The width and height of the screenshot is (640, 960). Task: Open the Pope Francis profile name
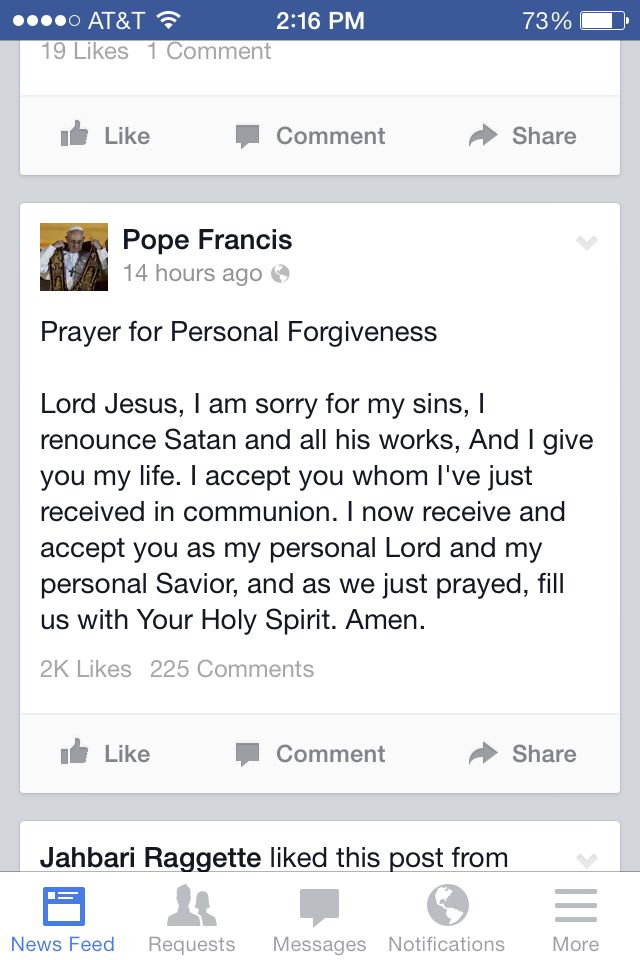click(x=207, y=240)
